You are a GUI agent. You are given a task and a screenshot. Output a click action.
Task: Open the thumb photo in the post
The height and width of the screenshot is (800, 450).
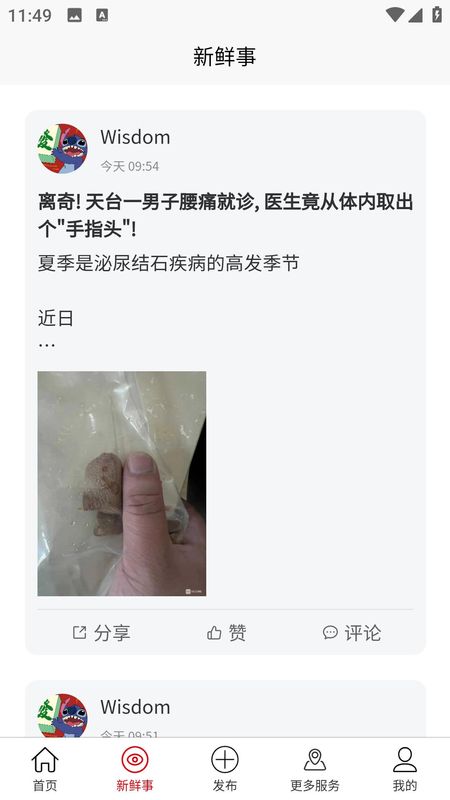tap(122, 483)
